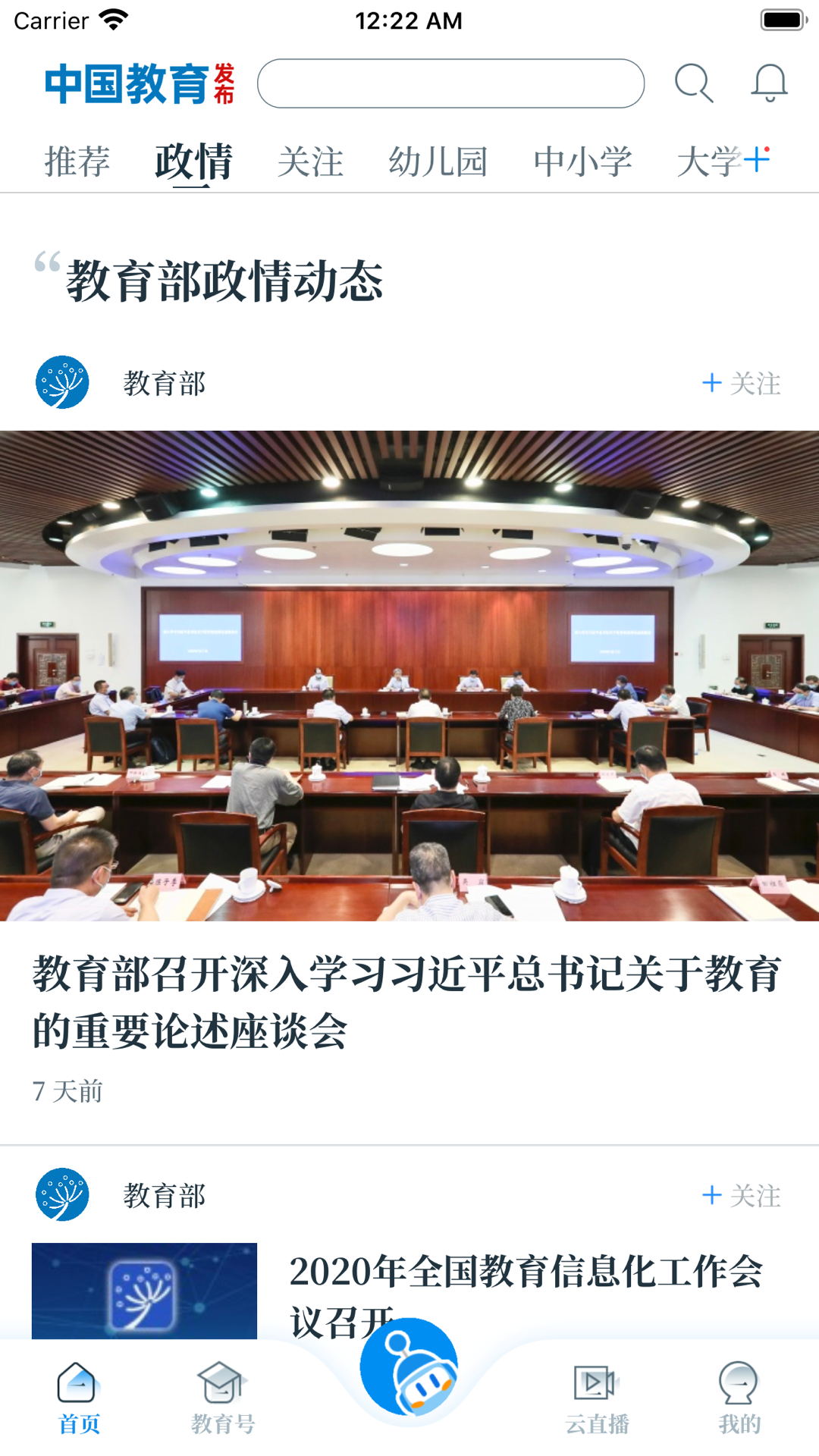The image size is (819, 1456).
Task: Open the 中小学 tab
Action: tap(582, 162)
